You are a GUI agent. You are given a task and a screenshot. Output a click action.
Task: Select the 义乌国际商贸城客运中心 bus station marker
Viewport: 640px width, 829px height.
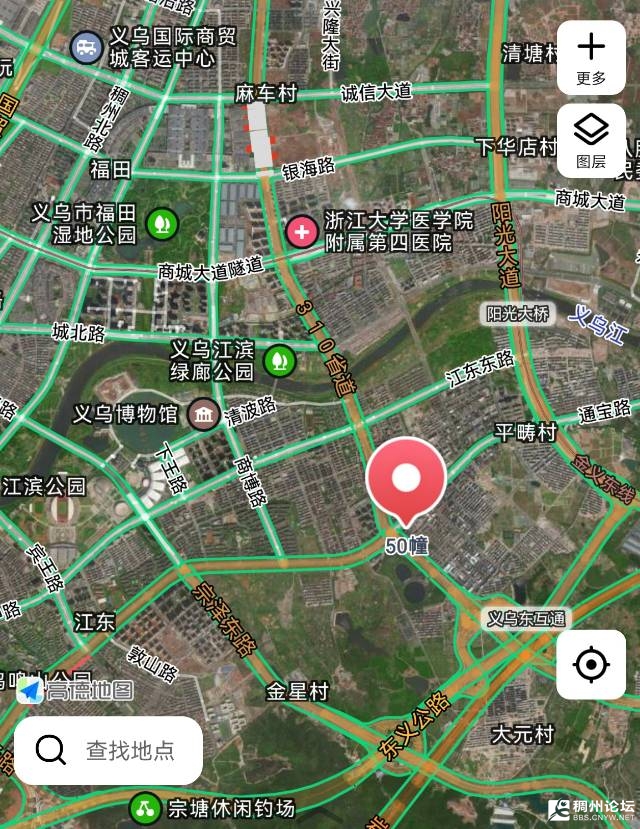click(x=87, y=46)
